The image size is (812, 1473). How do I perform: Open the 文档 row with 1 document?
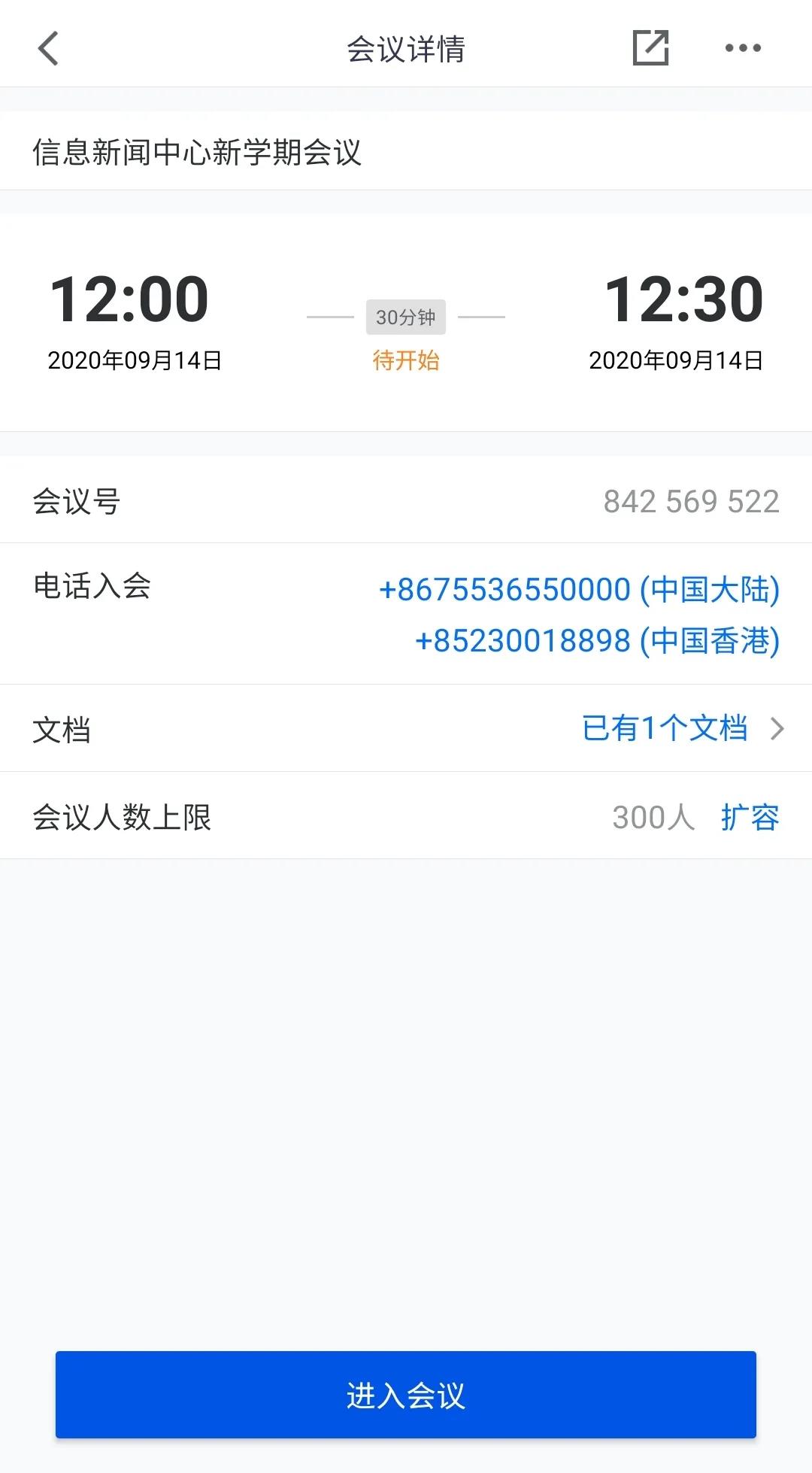406,728
